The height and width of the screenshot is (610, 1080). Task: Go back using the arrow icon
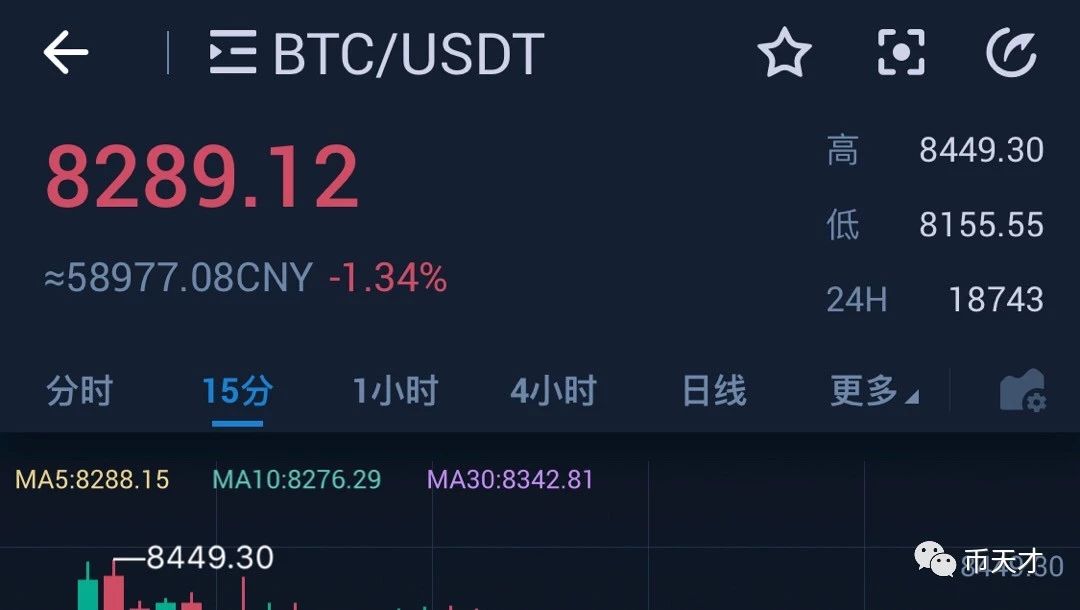[x=65, y=52]
